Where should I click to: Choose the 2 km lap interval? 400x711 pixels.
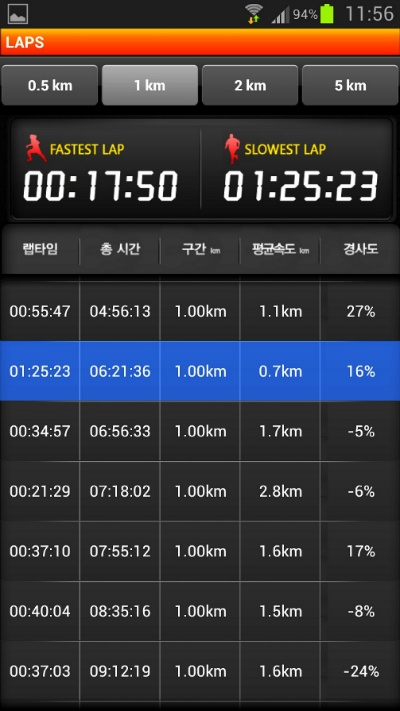click(x=250, y=85)
